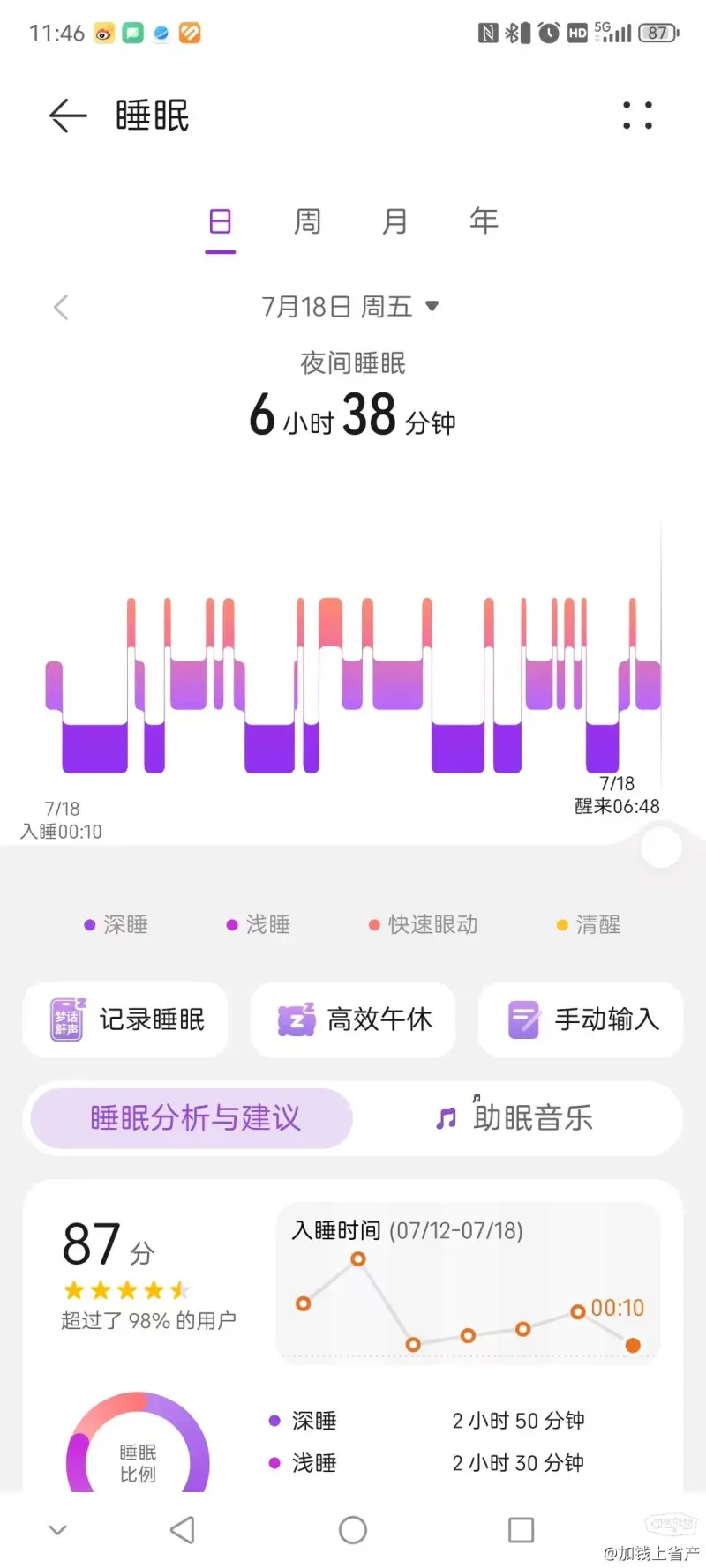Image resolution: width=706 pixels, height=1568 pixels.
Task: Switch to the 年 tab
Action: [484, 220]
